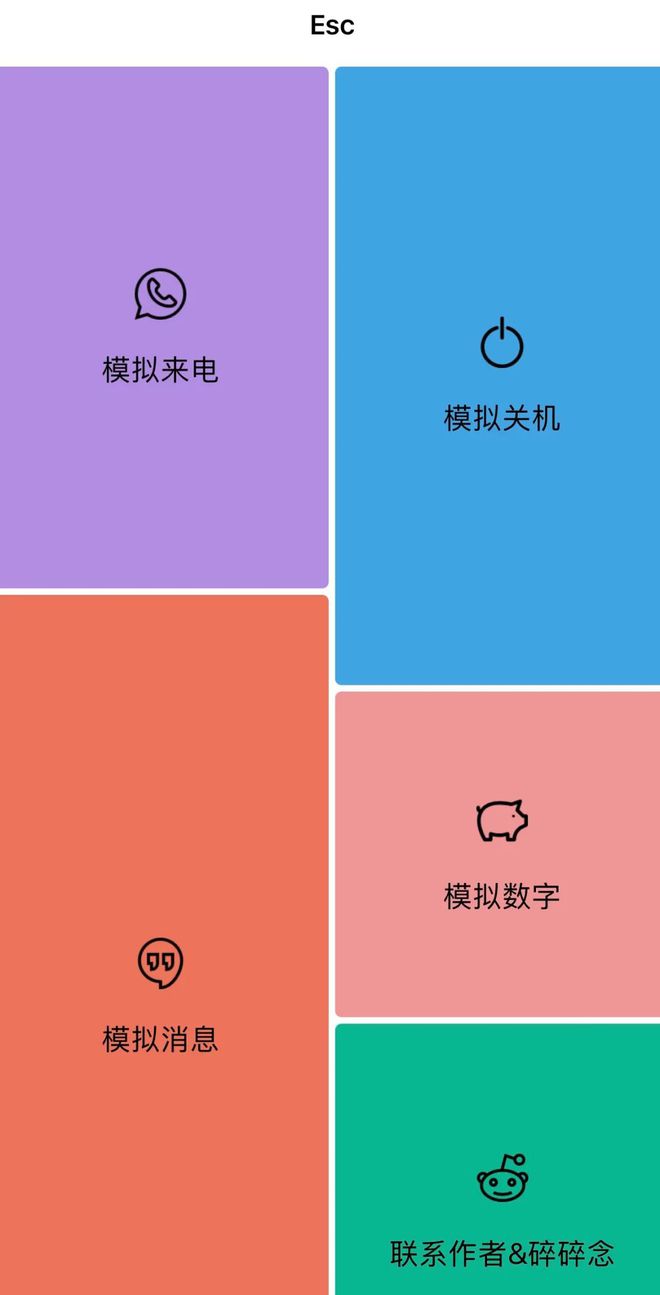Open the 模拟关机 card

[500, 375]
